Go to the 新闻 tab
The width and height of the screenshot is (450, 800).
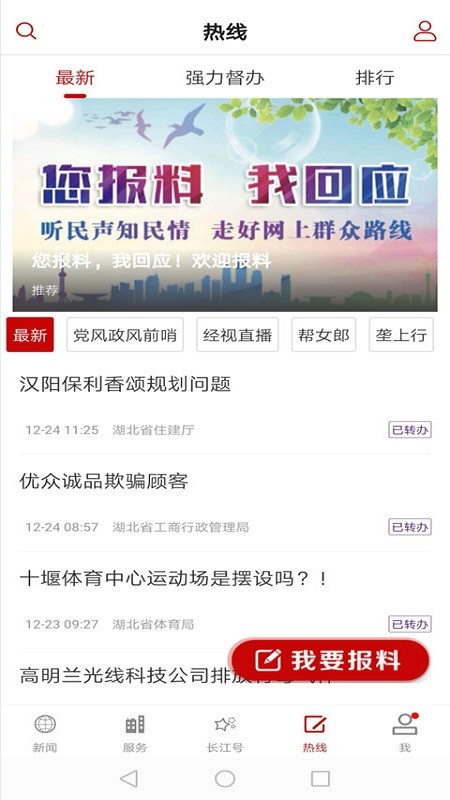tap(45, 734)
